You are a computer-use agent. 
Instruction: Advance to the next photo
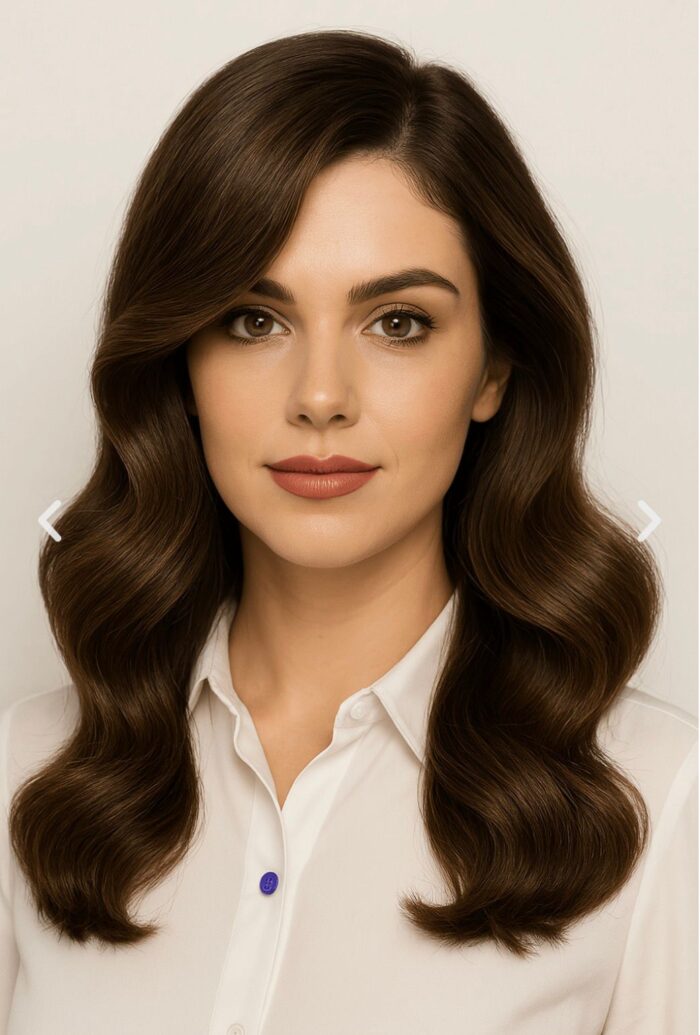pos(649,521)
